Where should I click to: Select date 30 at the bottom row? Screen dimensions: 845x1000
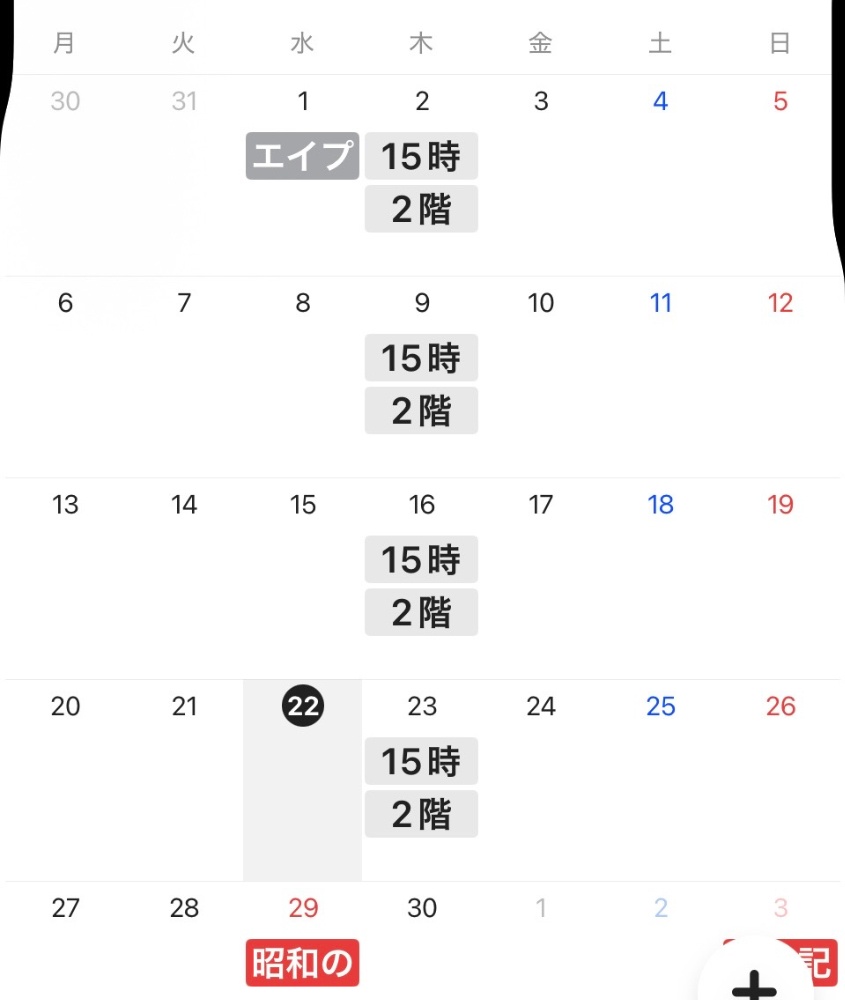coord(421,908)
